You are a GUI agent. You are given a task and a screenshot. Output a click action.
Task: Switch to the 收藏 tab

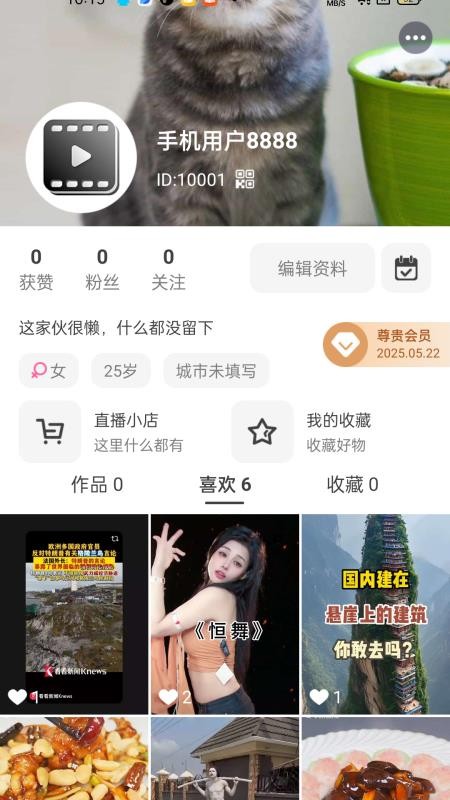(x=353, y=484)
